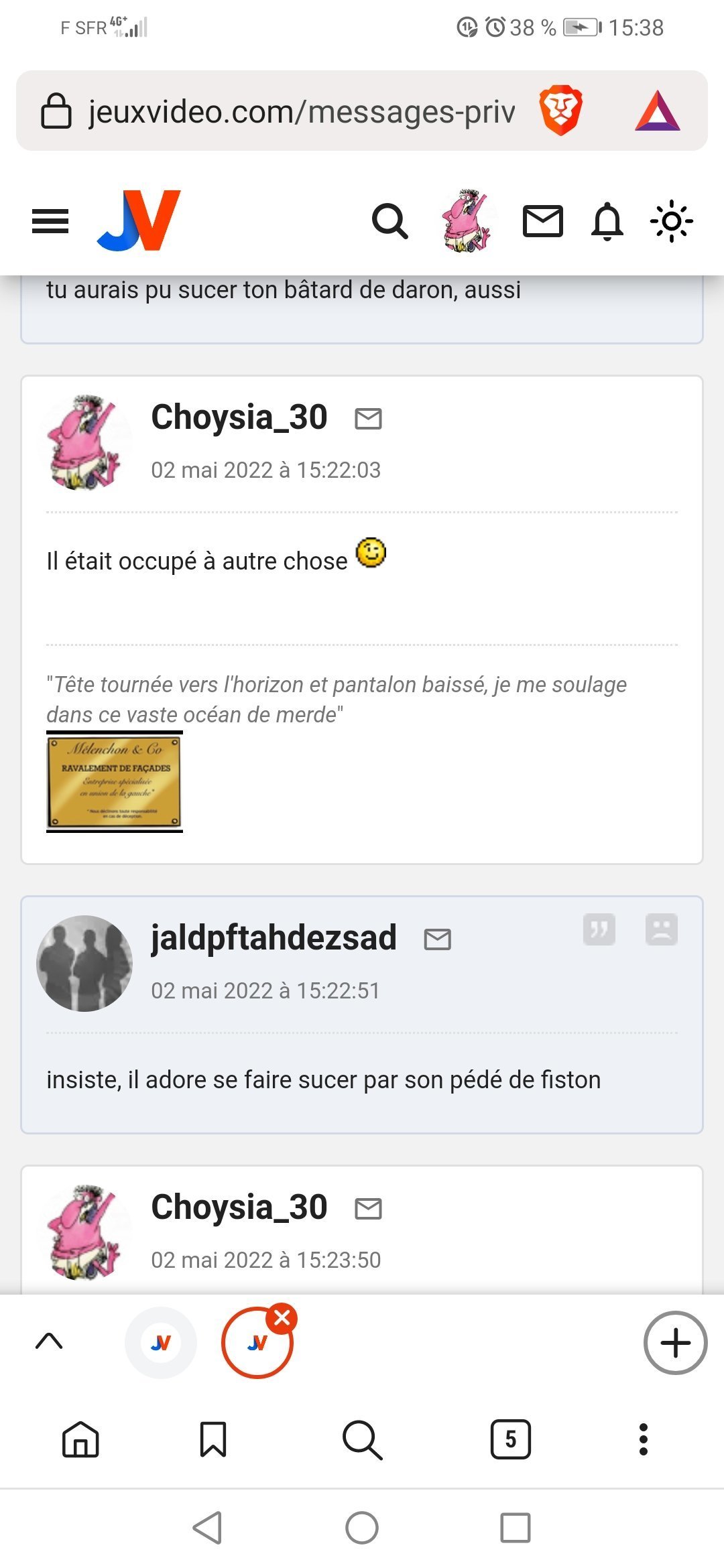
Task: Open the browser three-dot menu
Action: tap(643, 1439)
